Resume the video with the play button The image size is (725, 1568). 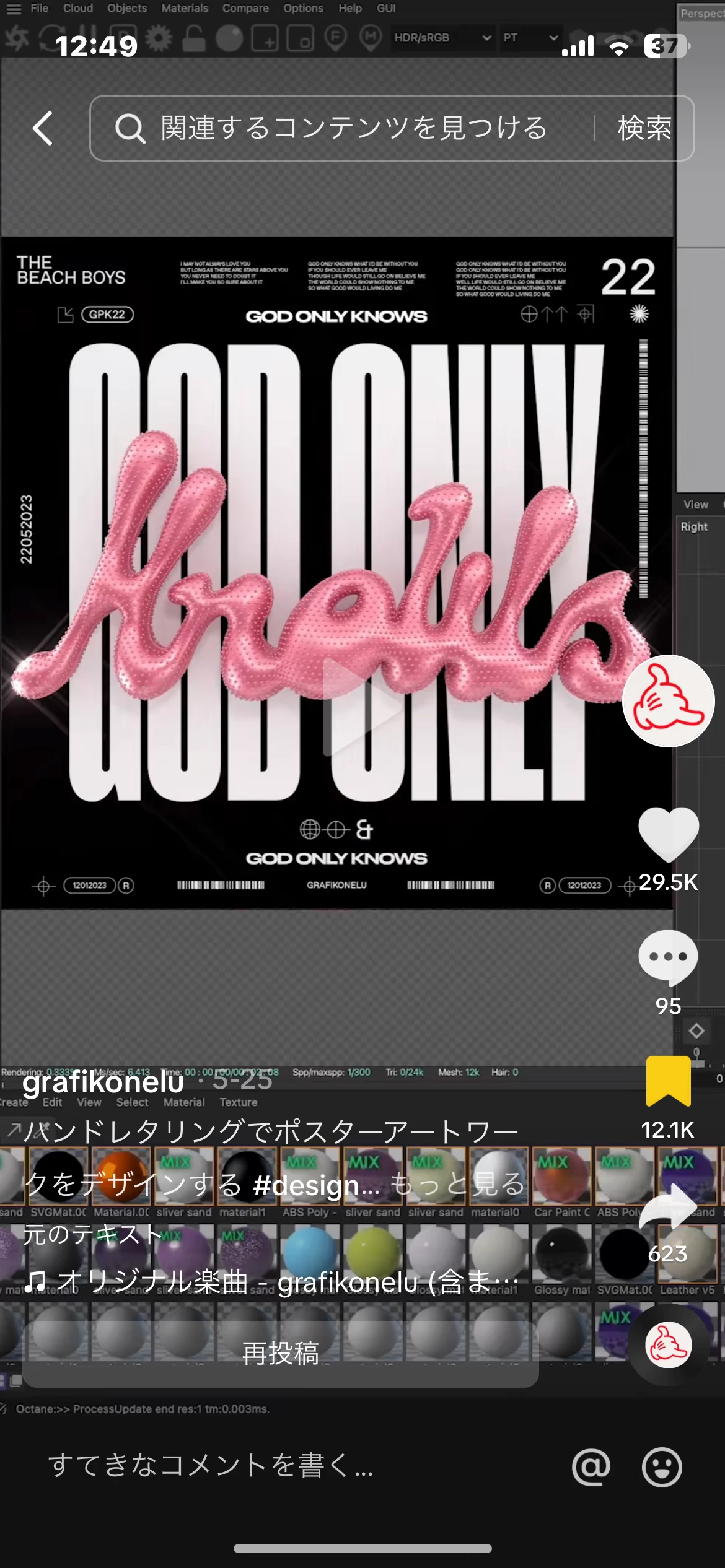point(362,707)
